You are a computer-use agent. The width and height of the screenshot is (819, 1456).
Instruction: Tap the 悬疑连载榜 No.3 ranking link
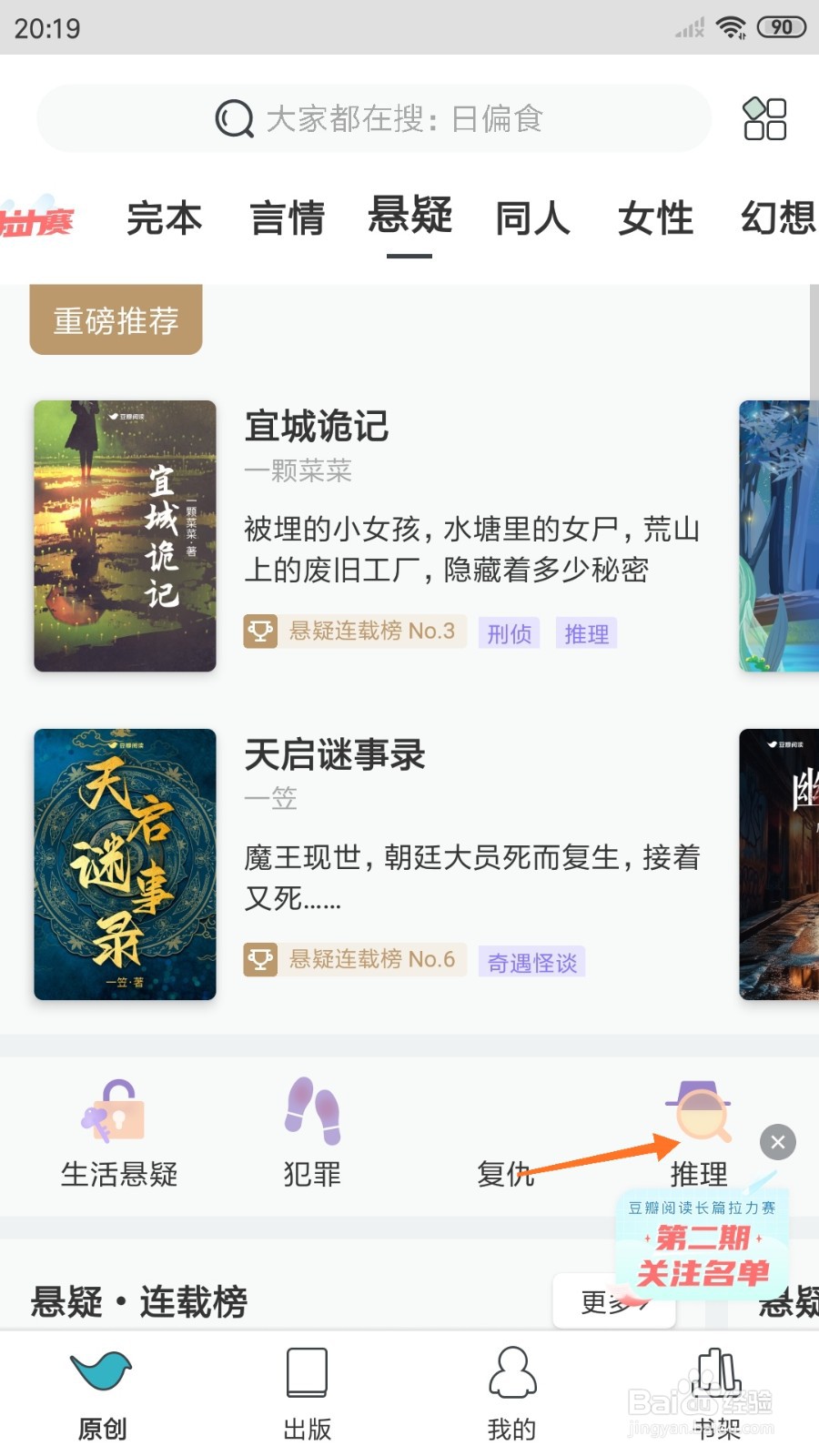point(355,631)
